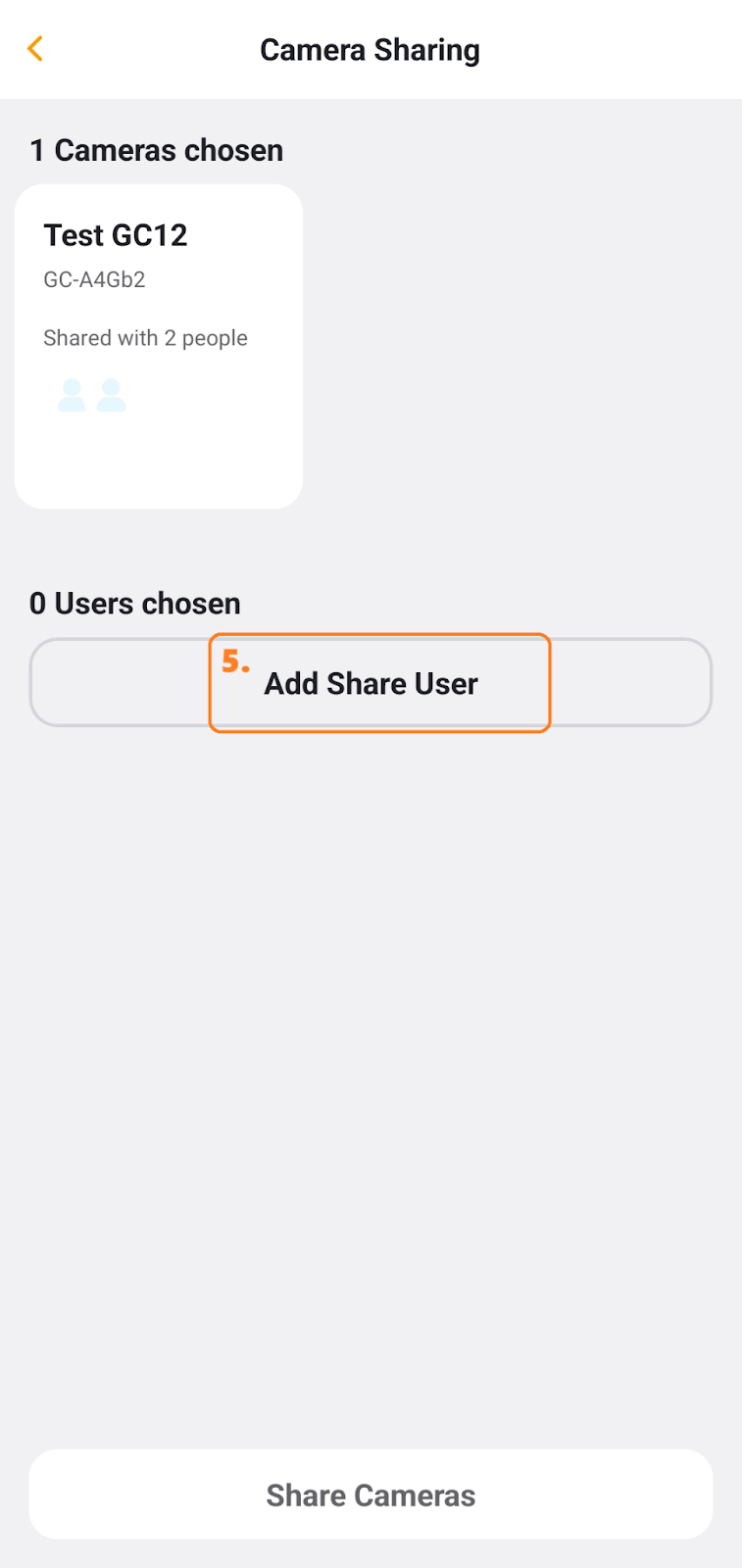Go back from Camera Sharing
742x1568 pixels.
[x=35, y=49]
